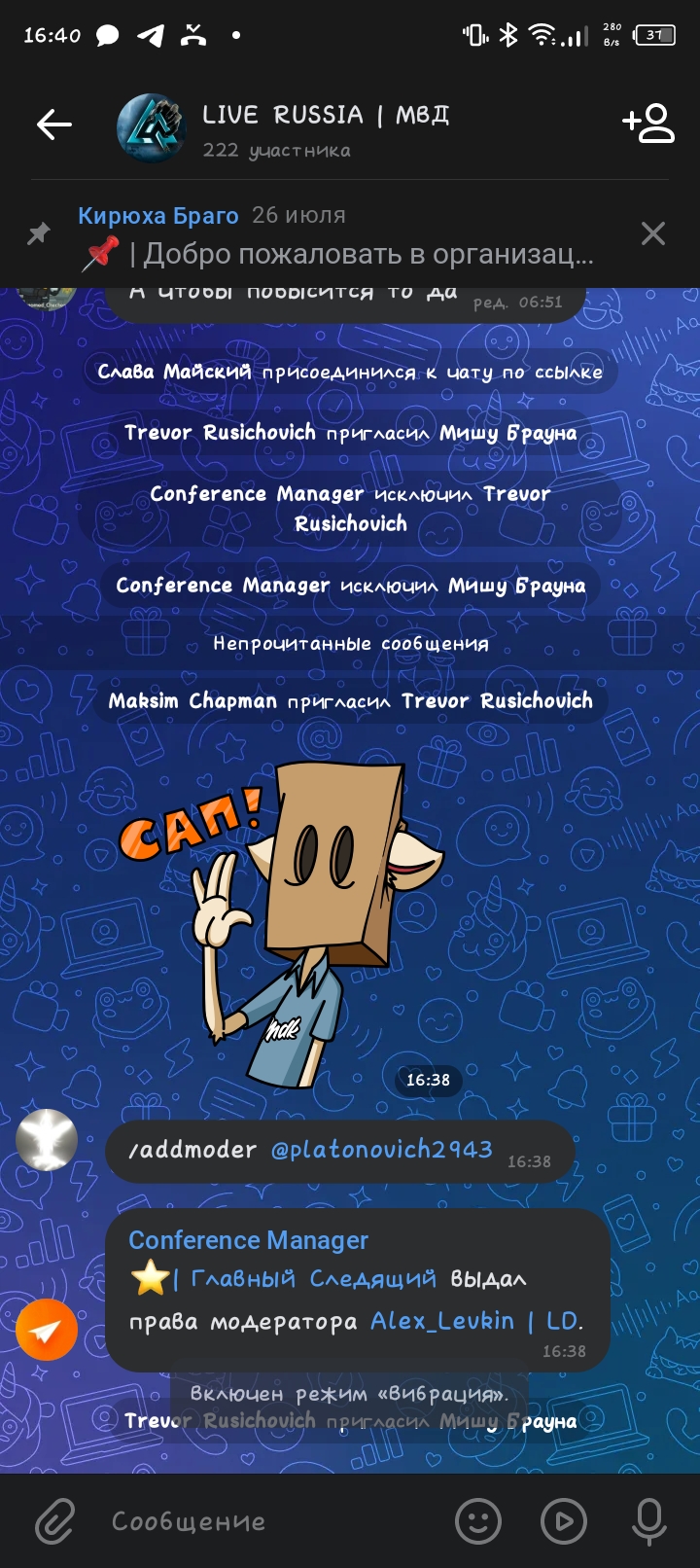This screenshot has width=700, height=1568.
Task: Record a voice message
Action: click(x=649, y=1521)
